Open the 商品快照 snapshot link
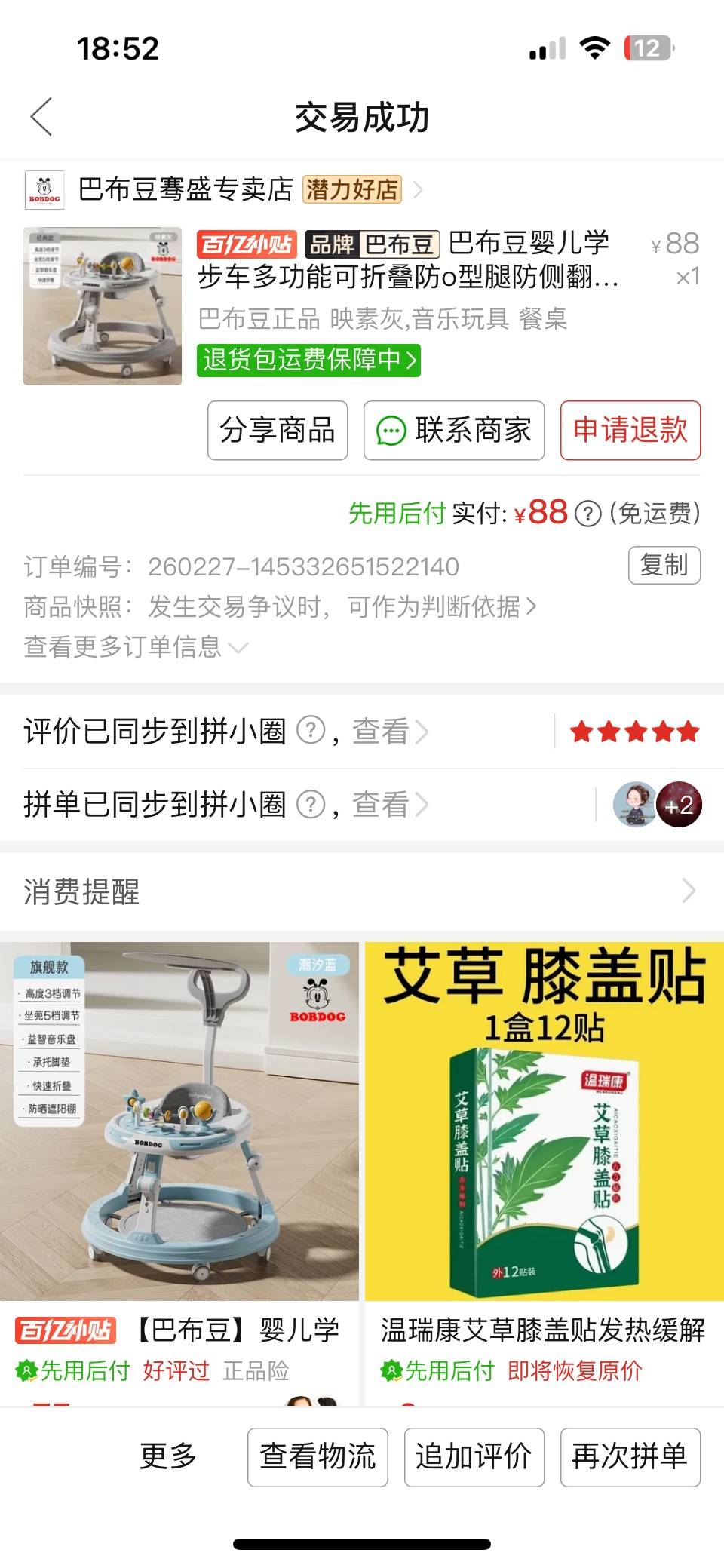The width and height of the screenshot is (724, 1568). click(x=339, y=606)
